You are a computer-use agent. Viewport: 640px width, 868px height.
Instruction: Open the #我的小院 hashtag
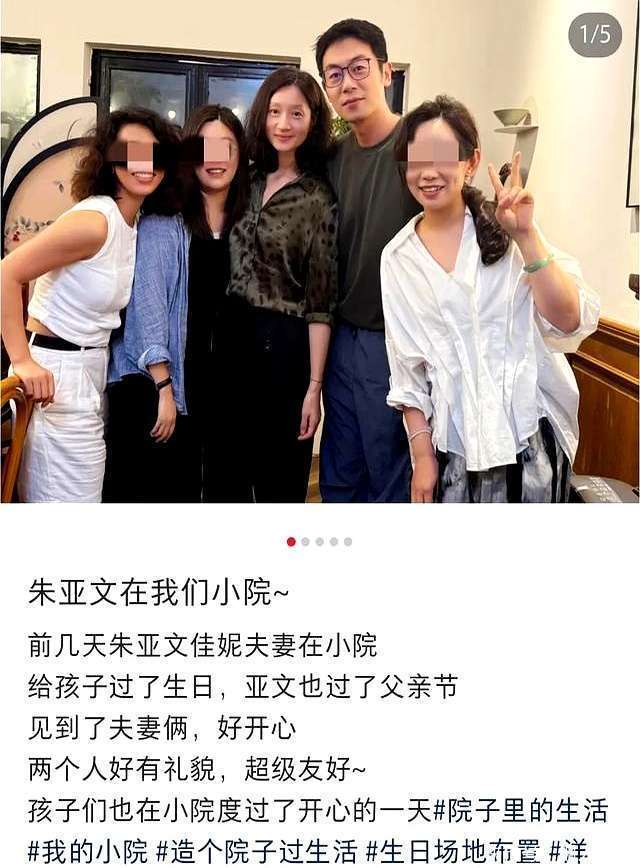coord(87,850)
